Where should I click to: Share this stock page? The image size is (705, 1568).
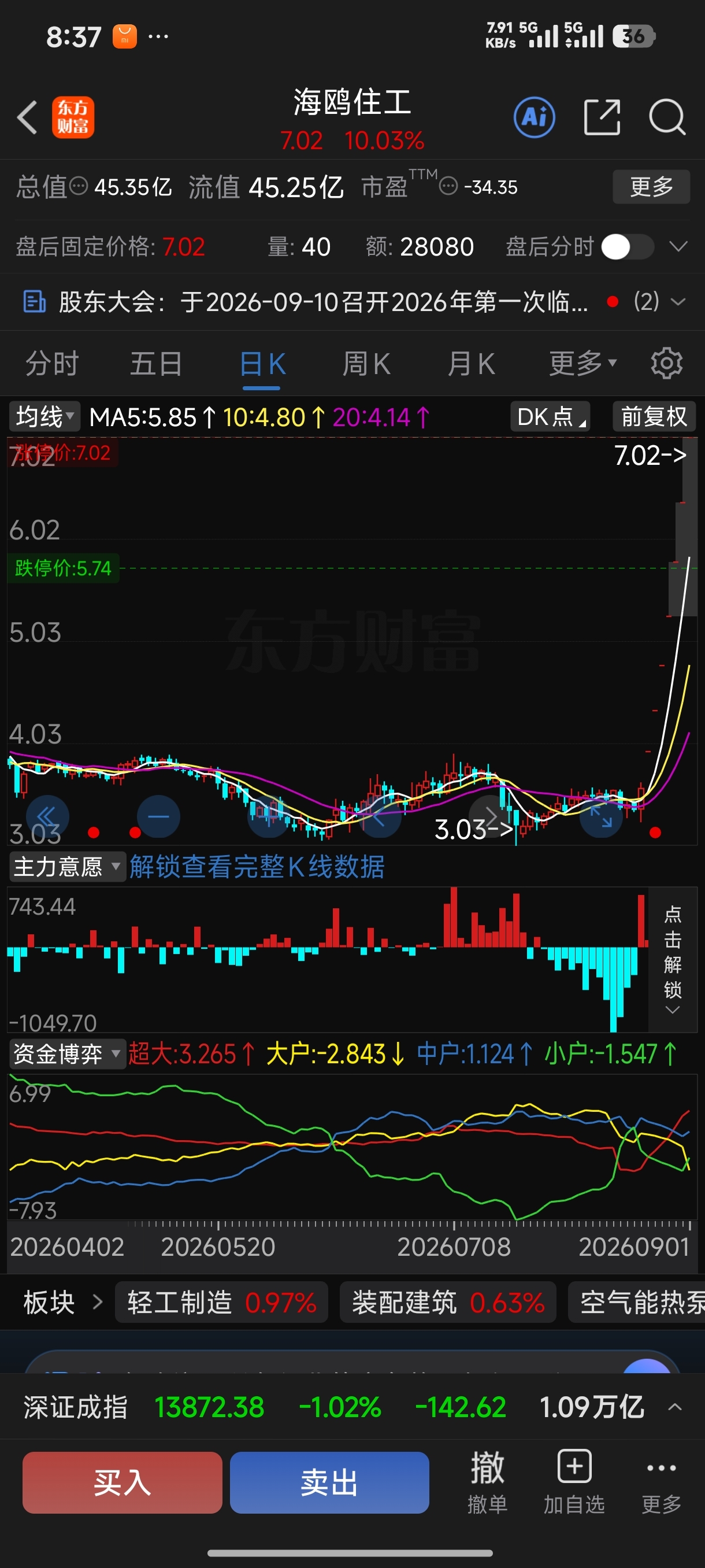pyautogui.click(x=602, y=117)
